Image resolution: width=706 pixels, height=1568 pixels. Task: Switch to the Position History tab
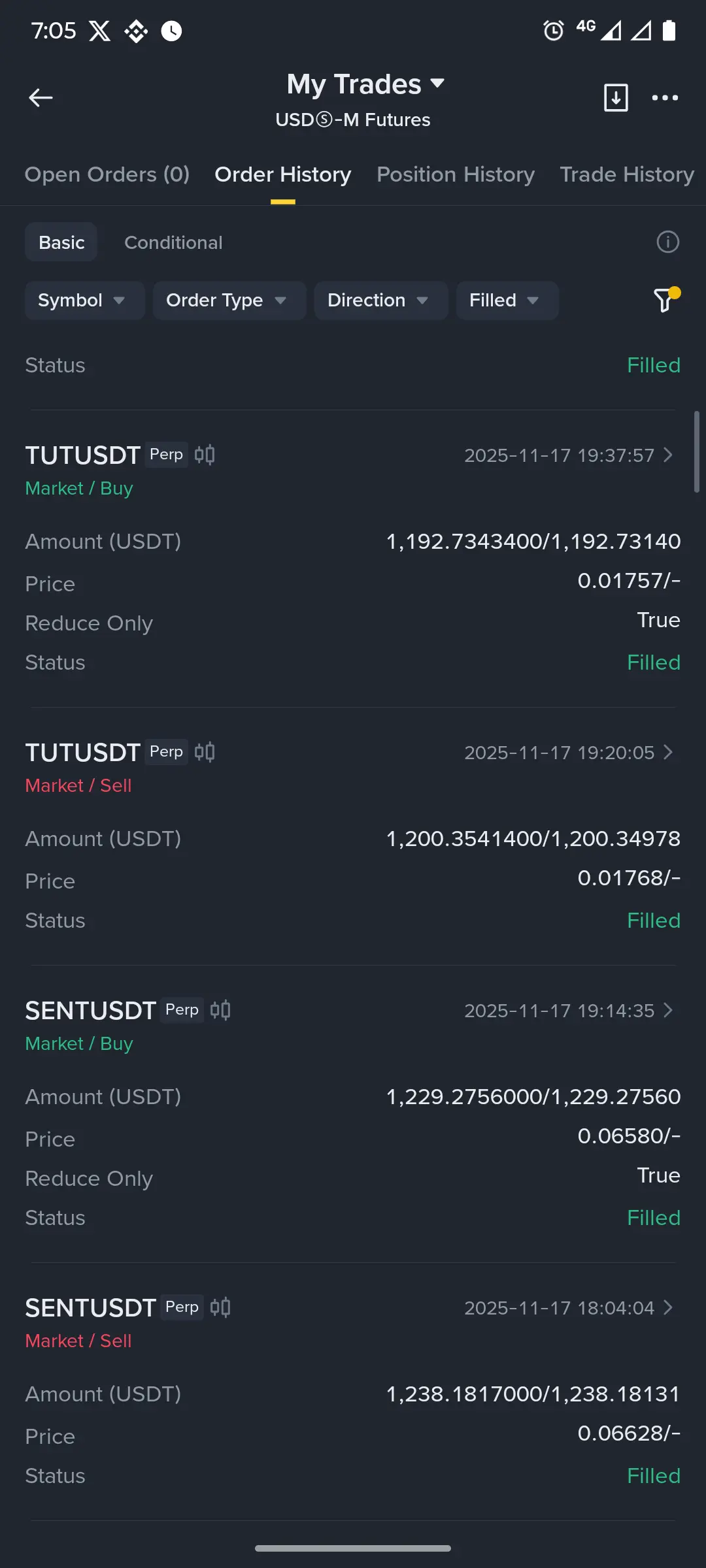pos(456,174)
